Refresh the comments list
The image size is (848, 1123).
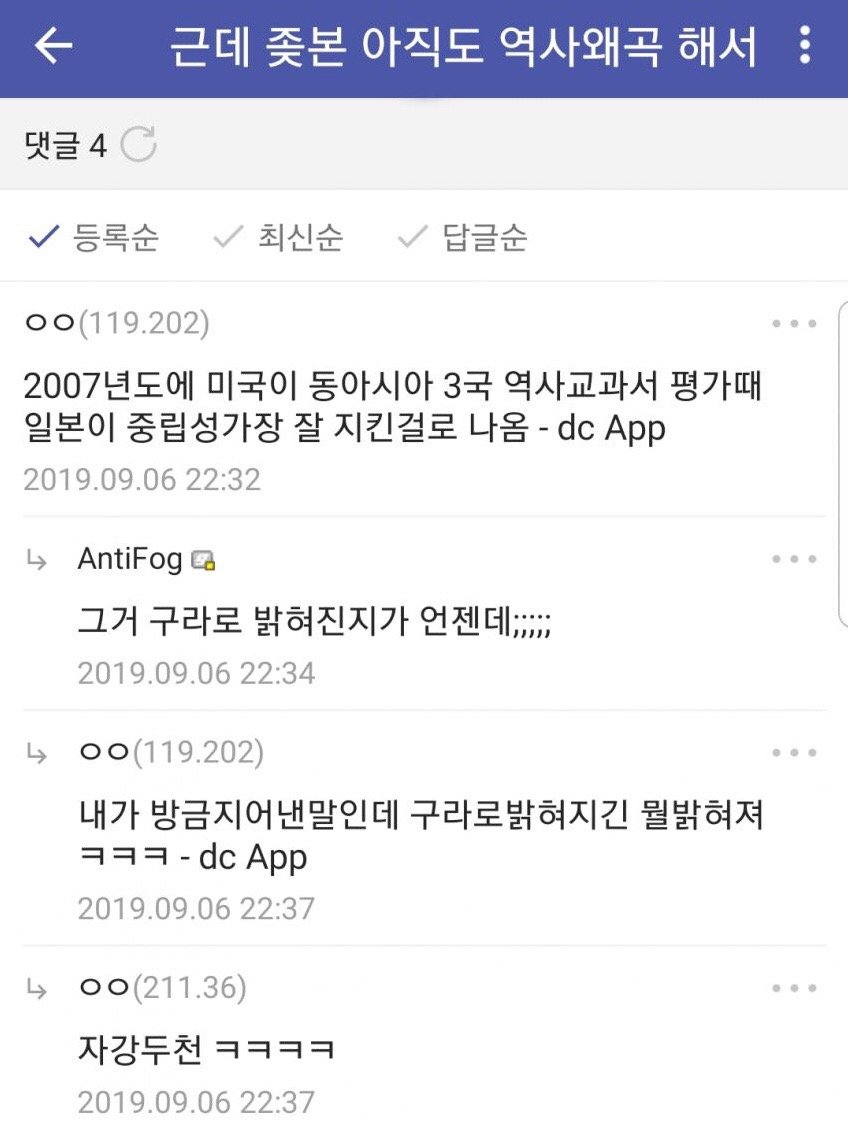[138, 145]
